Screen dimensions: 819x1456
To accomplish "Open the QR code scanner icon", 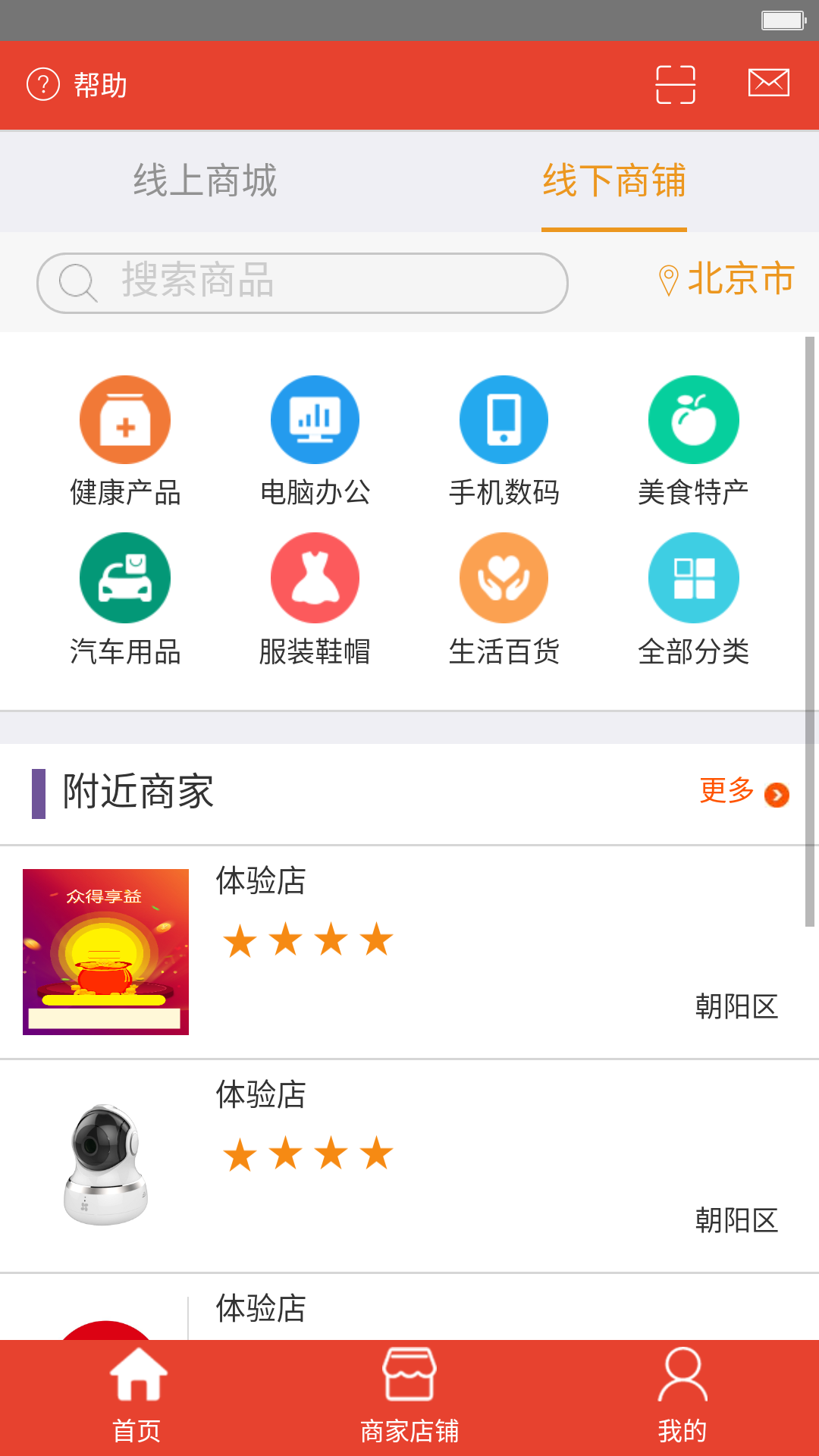I will (x=676, y=85).
